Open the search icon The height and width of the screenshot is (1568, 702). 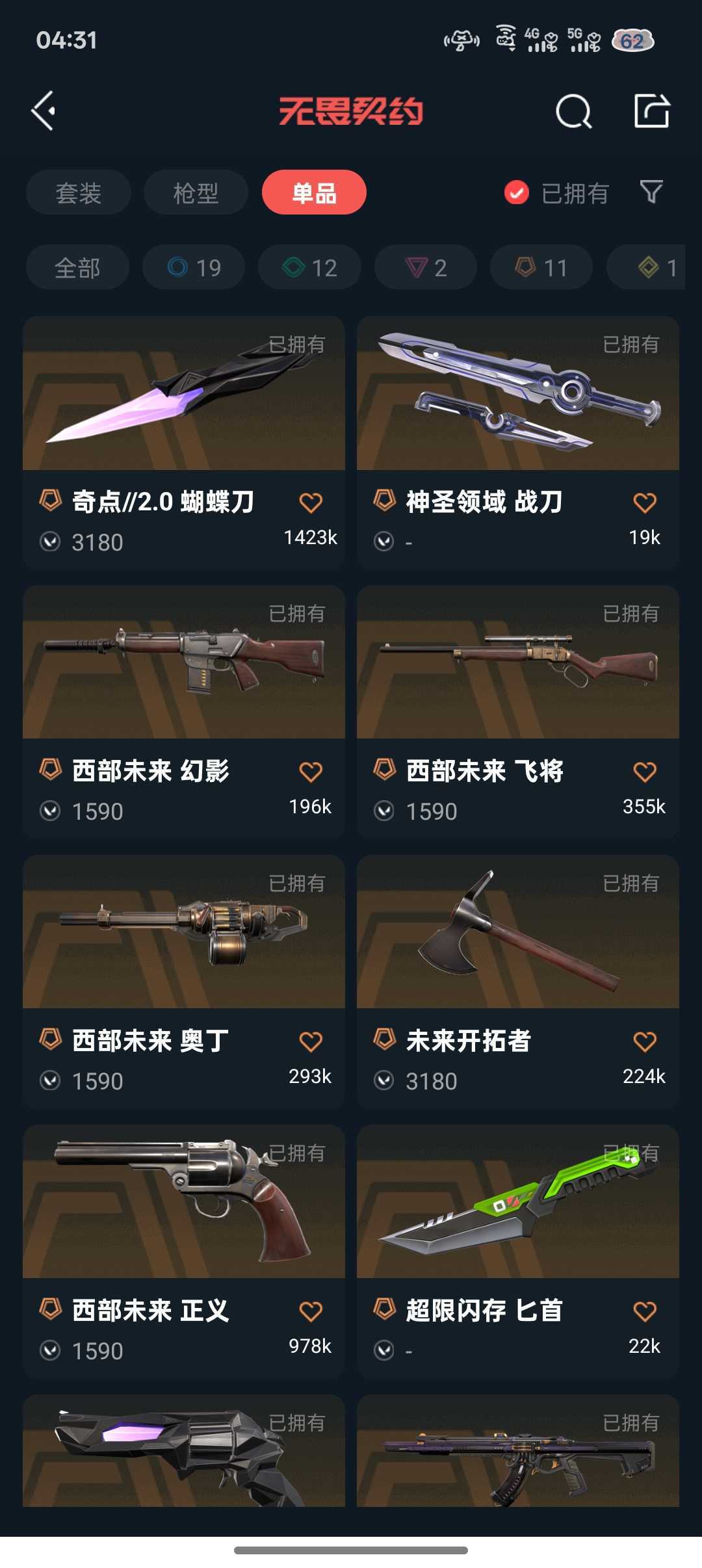tap(573, 111)
